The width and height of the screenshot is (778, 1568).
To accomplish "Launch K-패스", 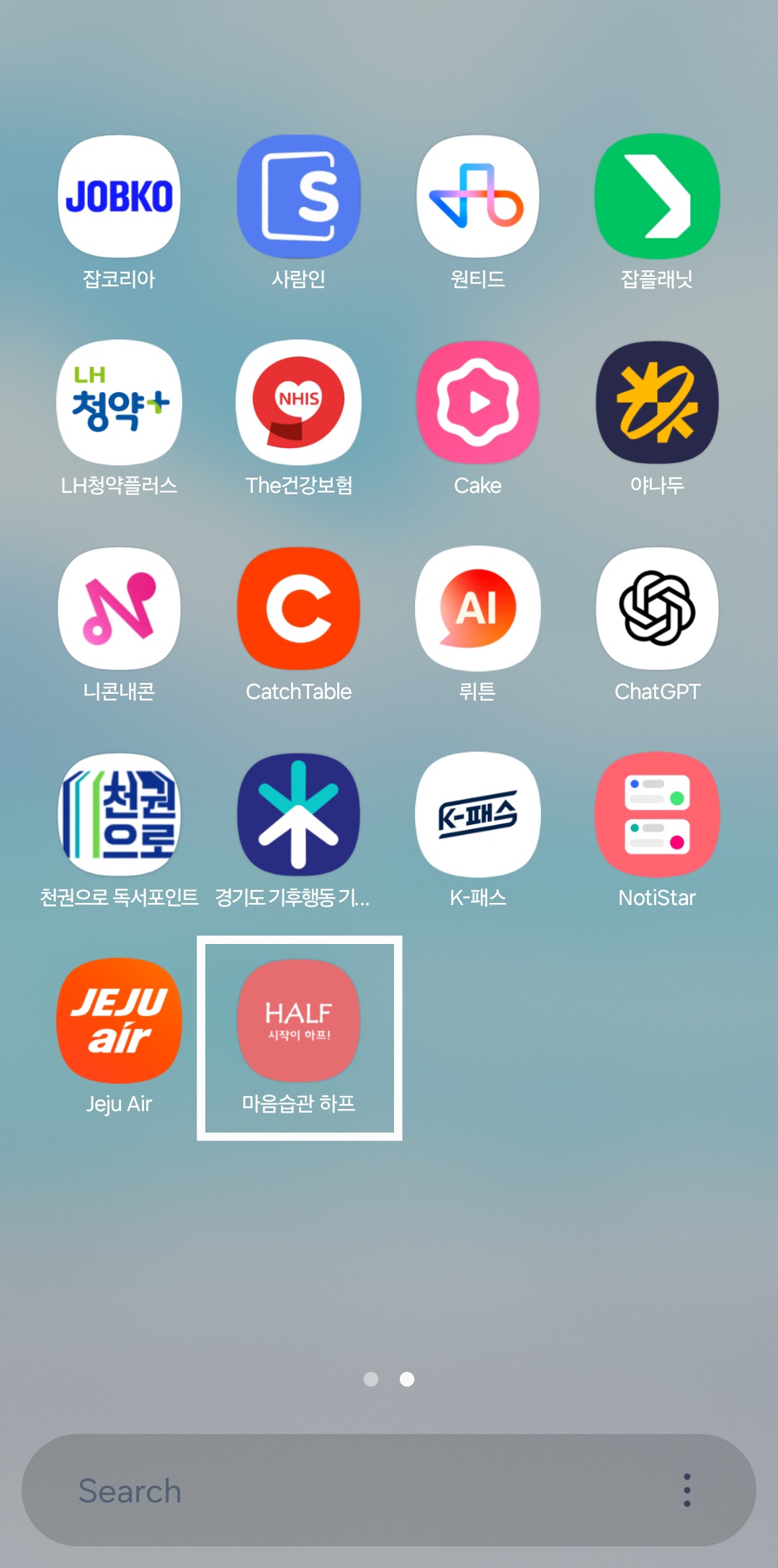I will [x=478, y=815].
